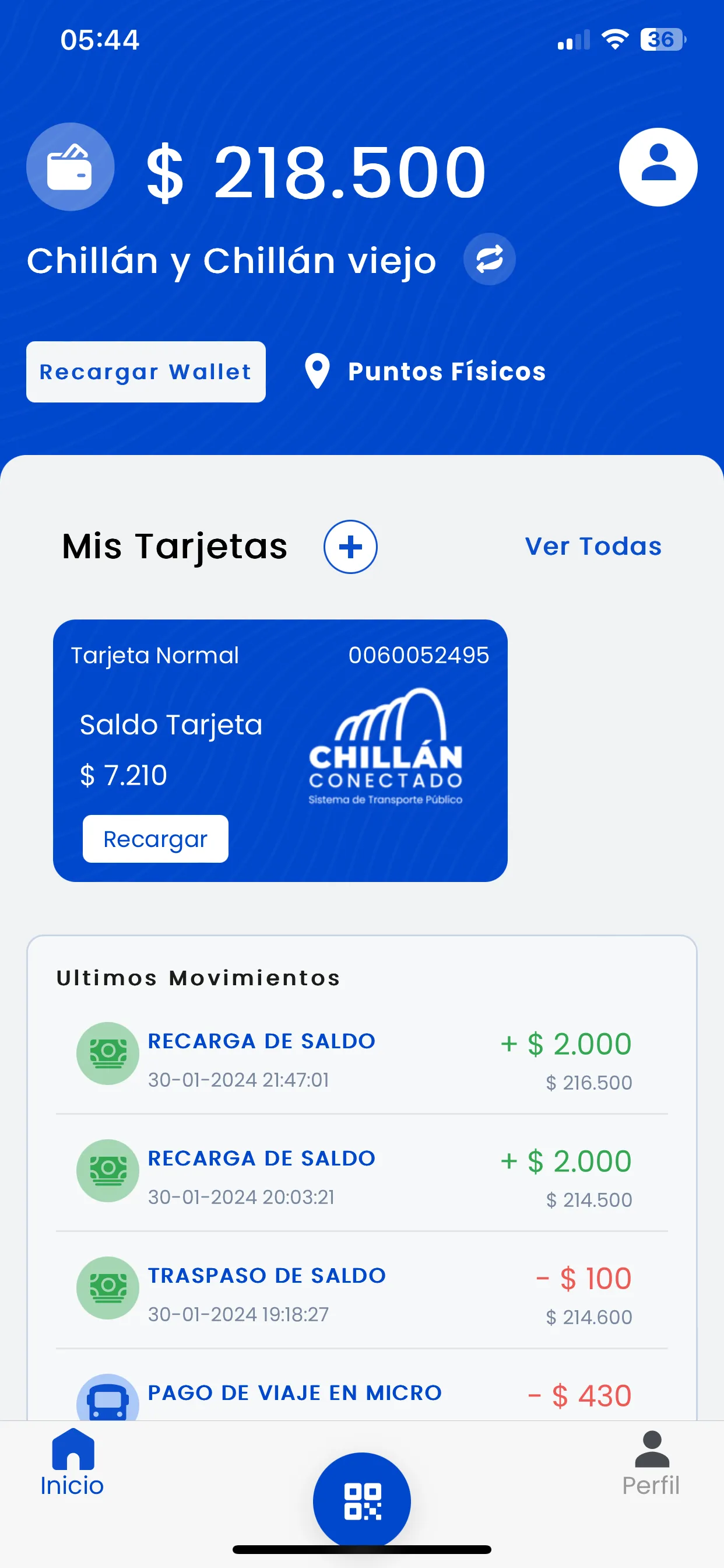Open Ver Todas for Mis Tarjetas
Image resolution: width=724 pixels, height=1568 pixels.
coord(593,547)
